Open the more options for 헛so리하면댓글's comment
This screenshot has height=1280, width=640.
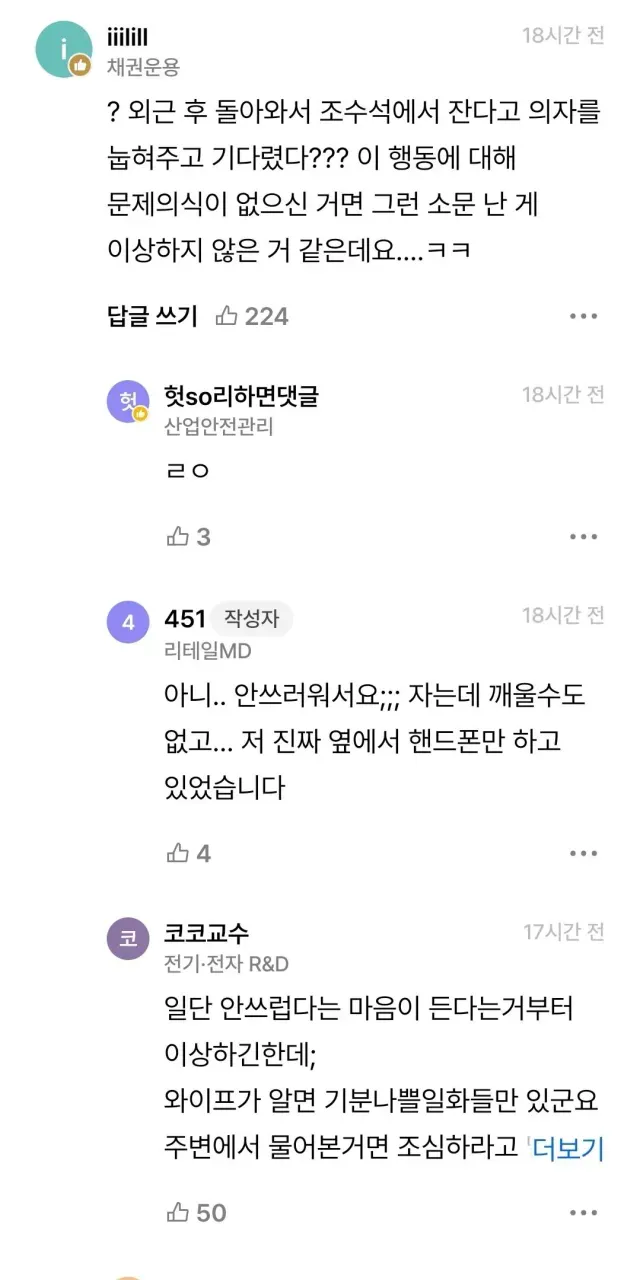click(x=584, y=537)
